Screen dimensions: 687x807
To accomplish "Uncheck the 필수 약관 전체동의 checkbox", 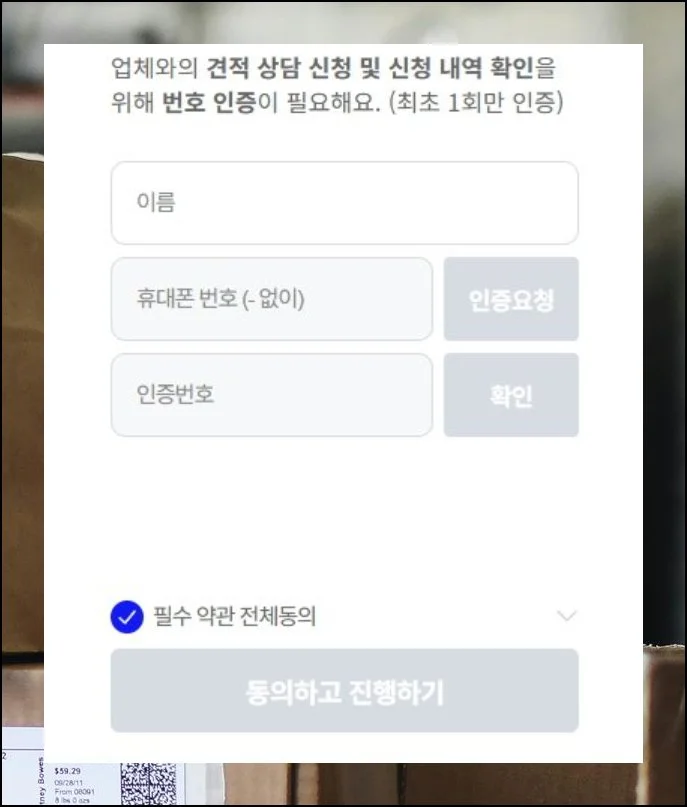I will click(x=127, y=617).
